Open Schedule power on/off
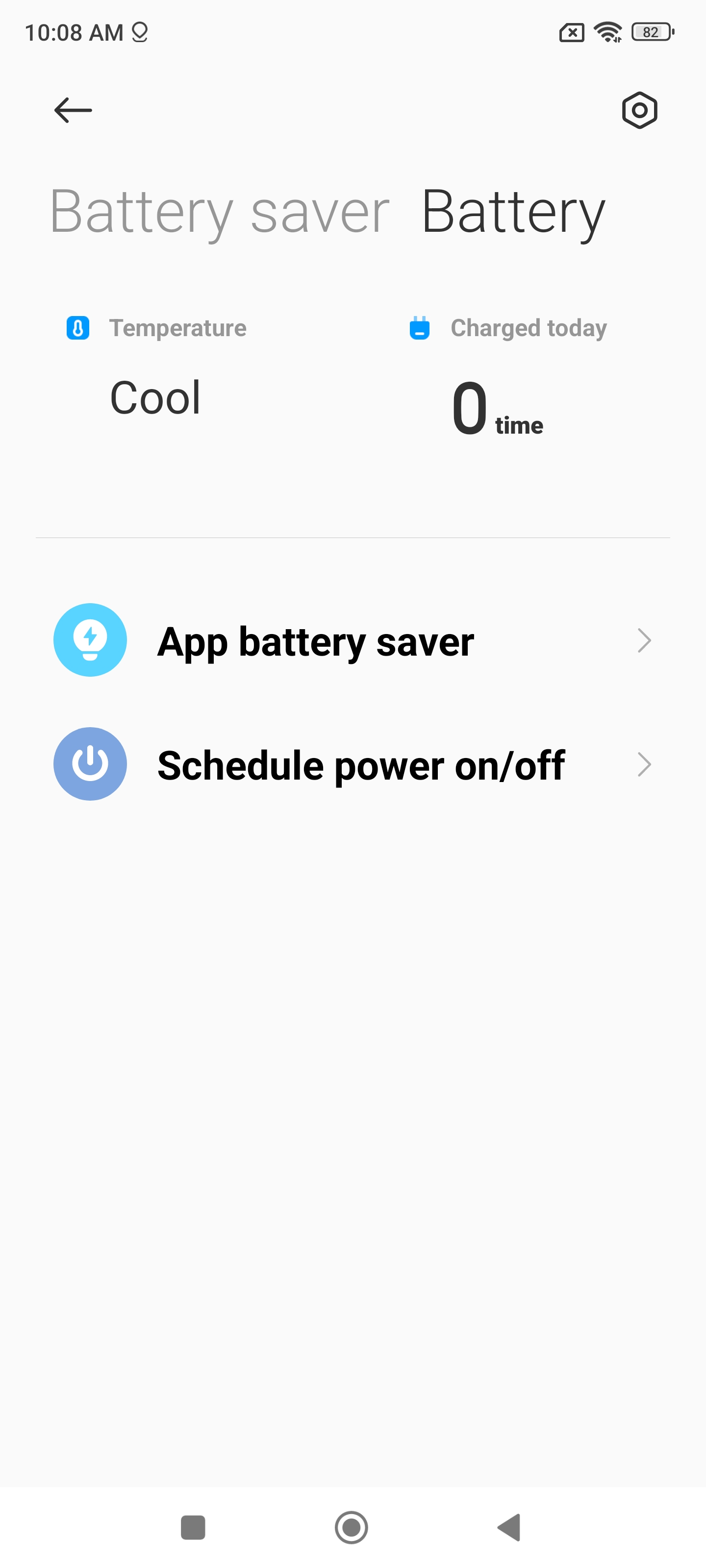The image size is (706, 1568). pos(353,764)
